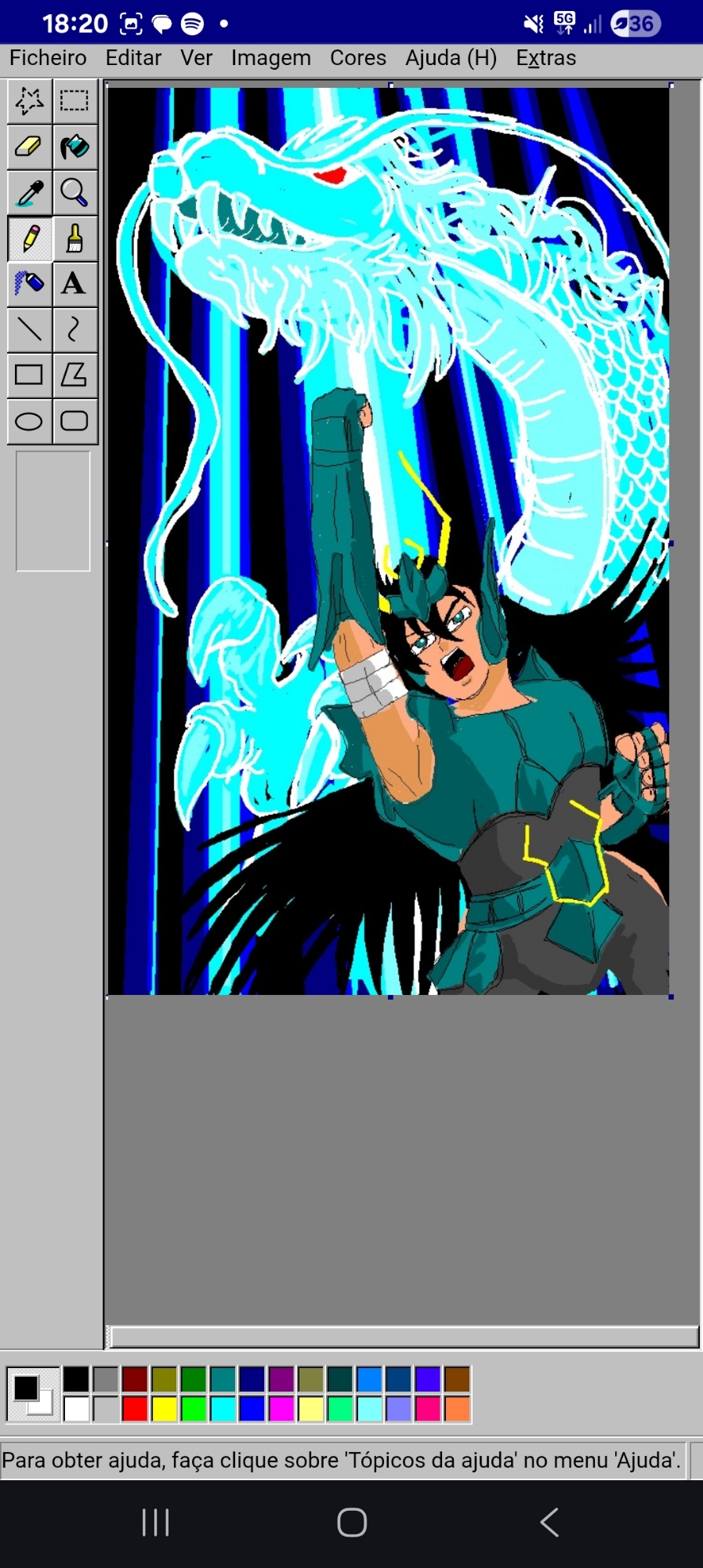Select the eraser tool

coord(29,147)
